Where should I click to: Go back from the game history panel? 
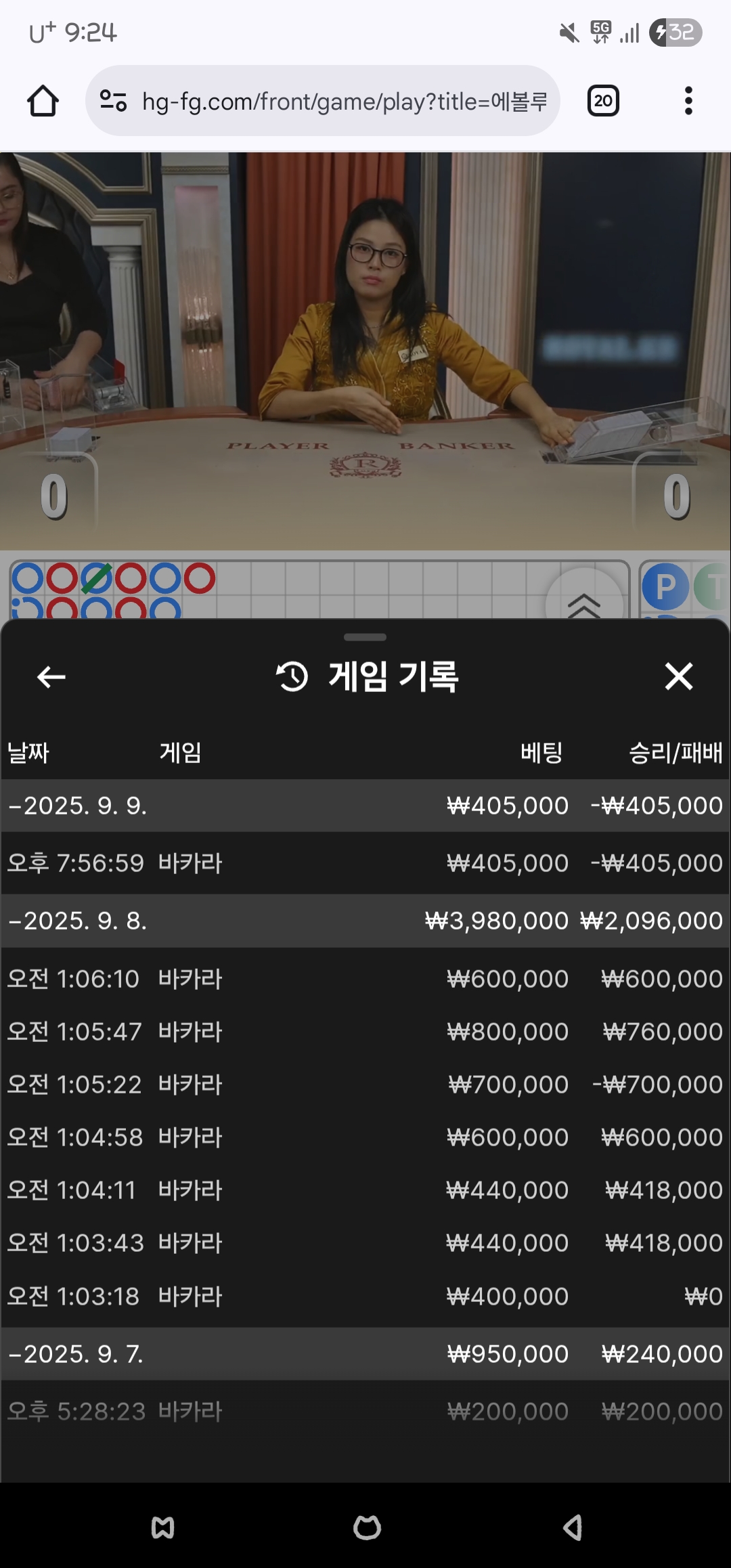(51, 676)
